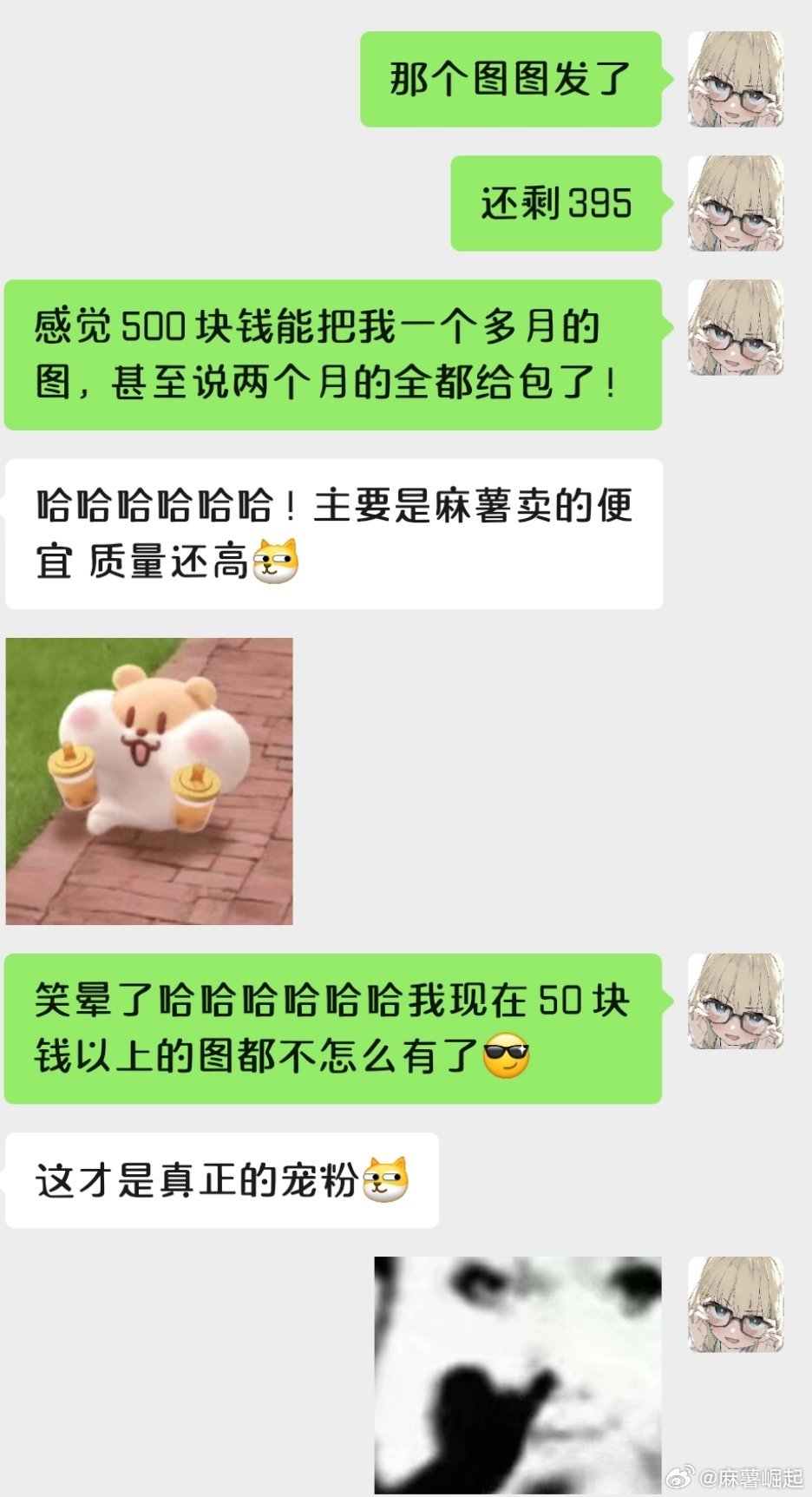Open the blurry black-and-white meme image
812x1497 pixels.
(x=518, y=1375)
